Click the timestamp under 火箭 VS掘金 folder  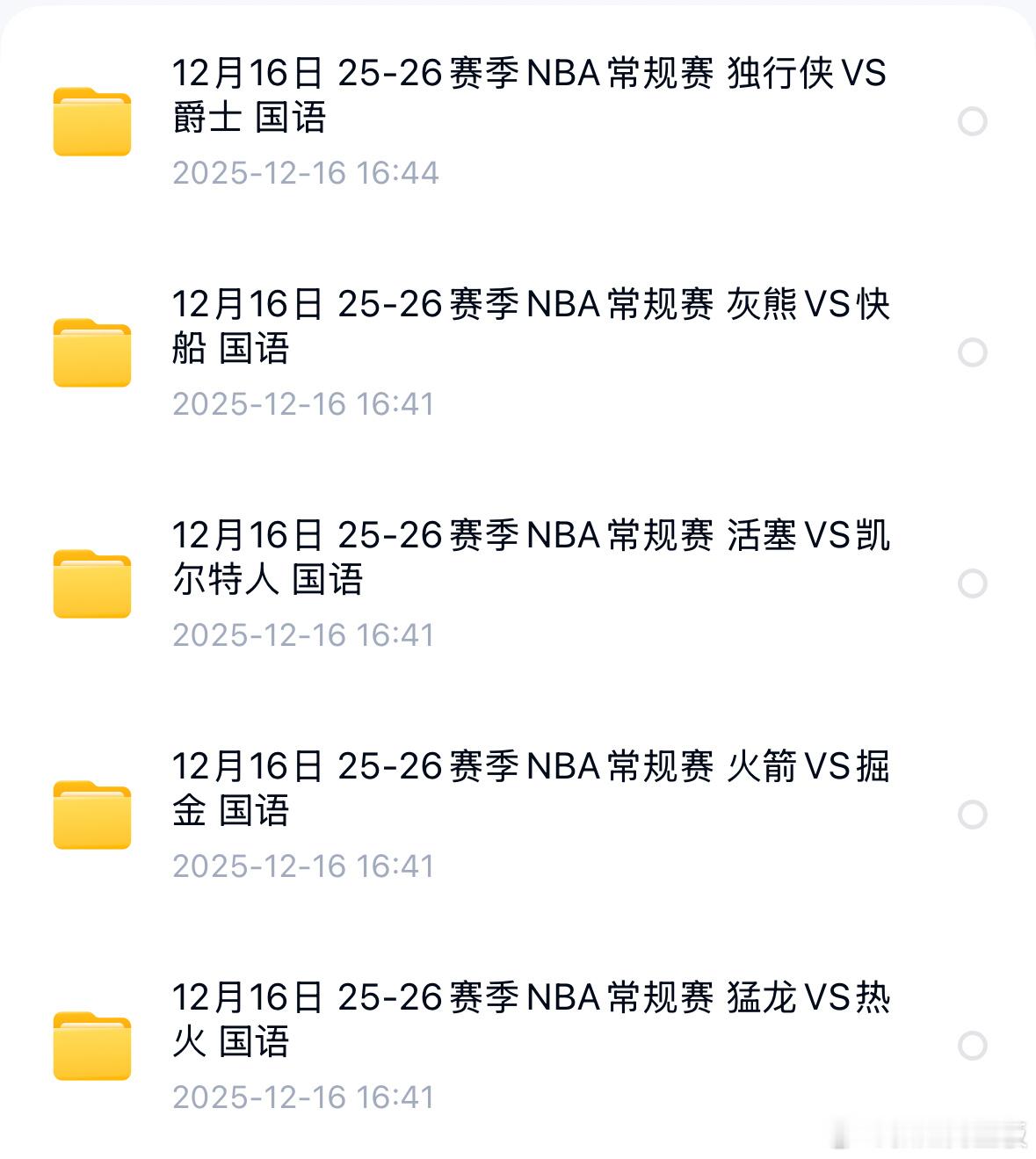point(305,866)
